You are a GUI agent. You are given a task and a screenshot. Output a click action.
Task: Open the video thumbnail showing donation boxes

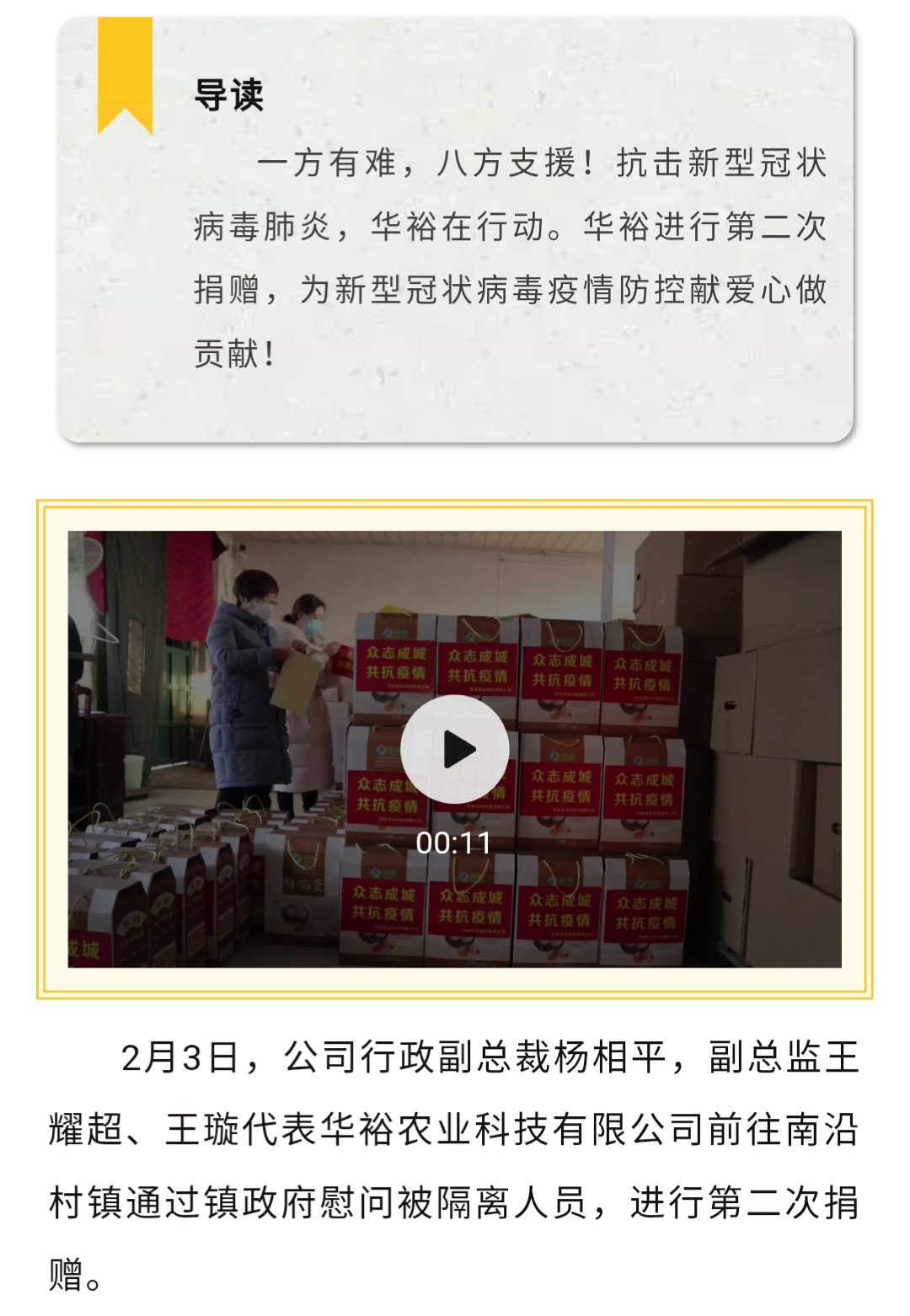click(455, 750)
